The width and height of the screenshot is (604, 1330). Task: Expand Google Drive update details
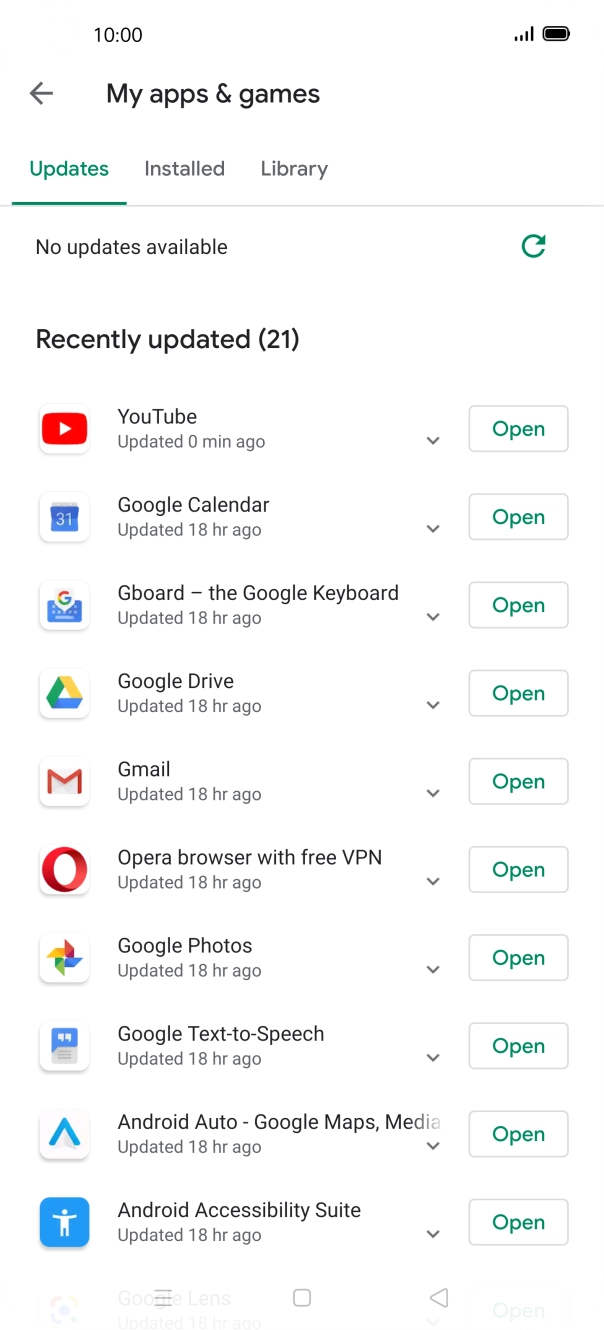click(433, 705)
